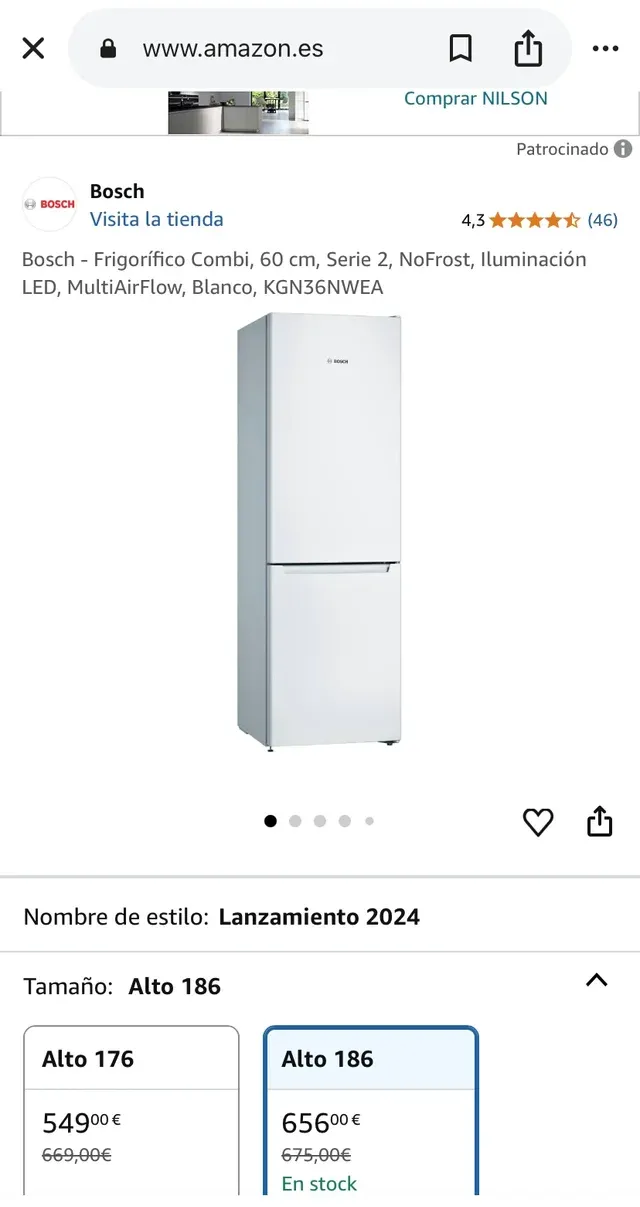640x1207 pixels.
Task: Tap the www.amazon.es address bar
Action: pyautogui.click(x=232, y=49)
